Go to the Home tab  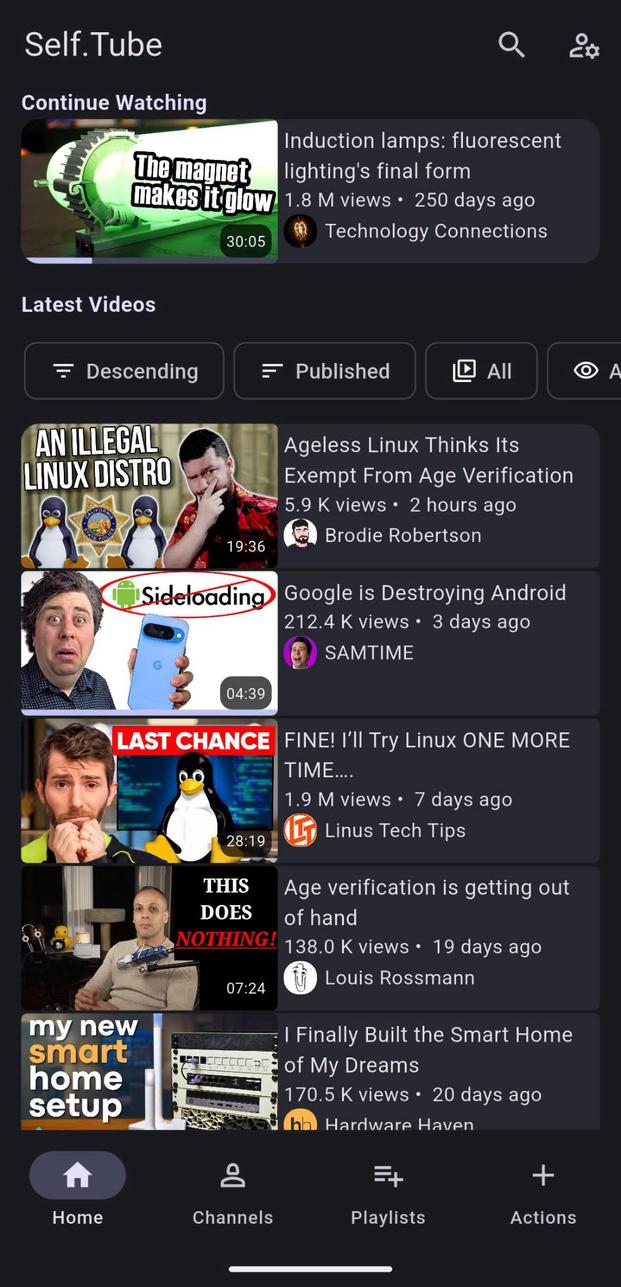(78, 1191)
